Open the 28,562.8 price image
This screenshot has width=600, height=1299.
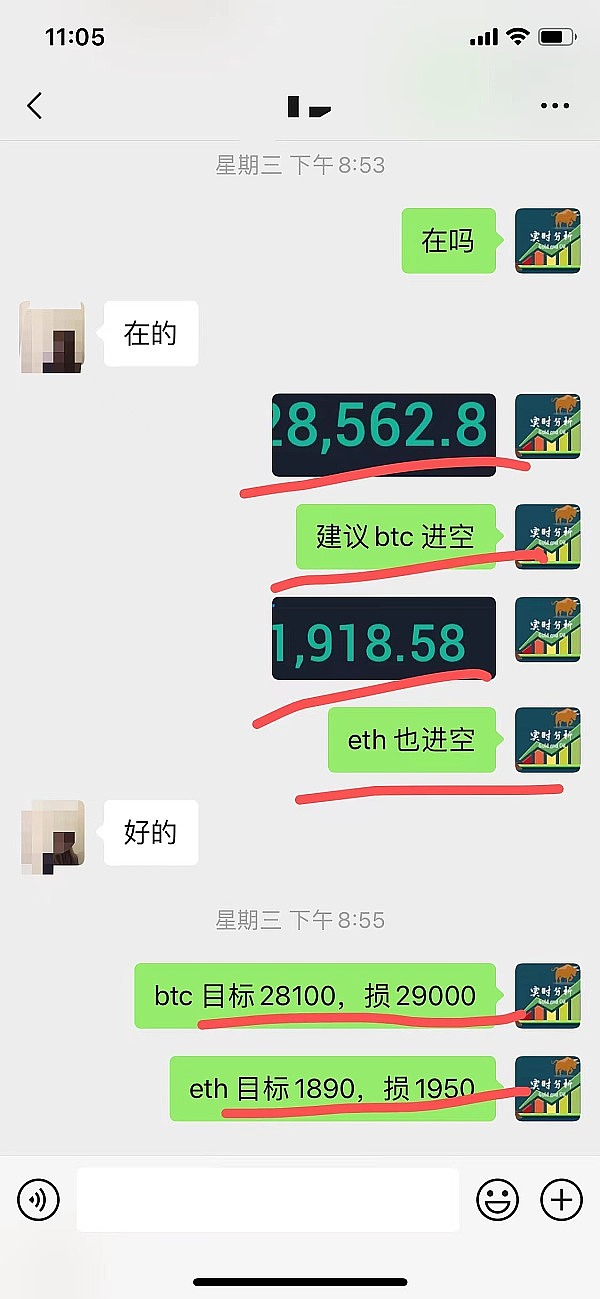(384, 434)
